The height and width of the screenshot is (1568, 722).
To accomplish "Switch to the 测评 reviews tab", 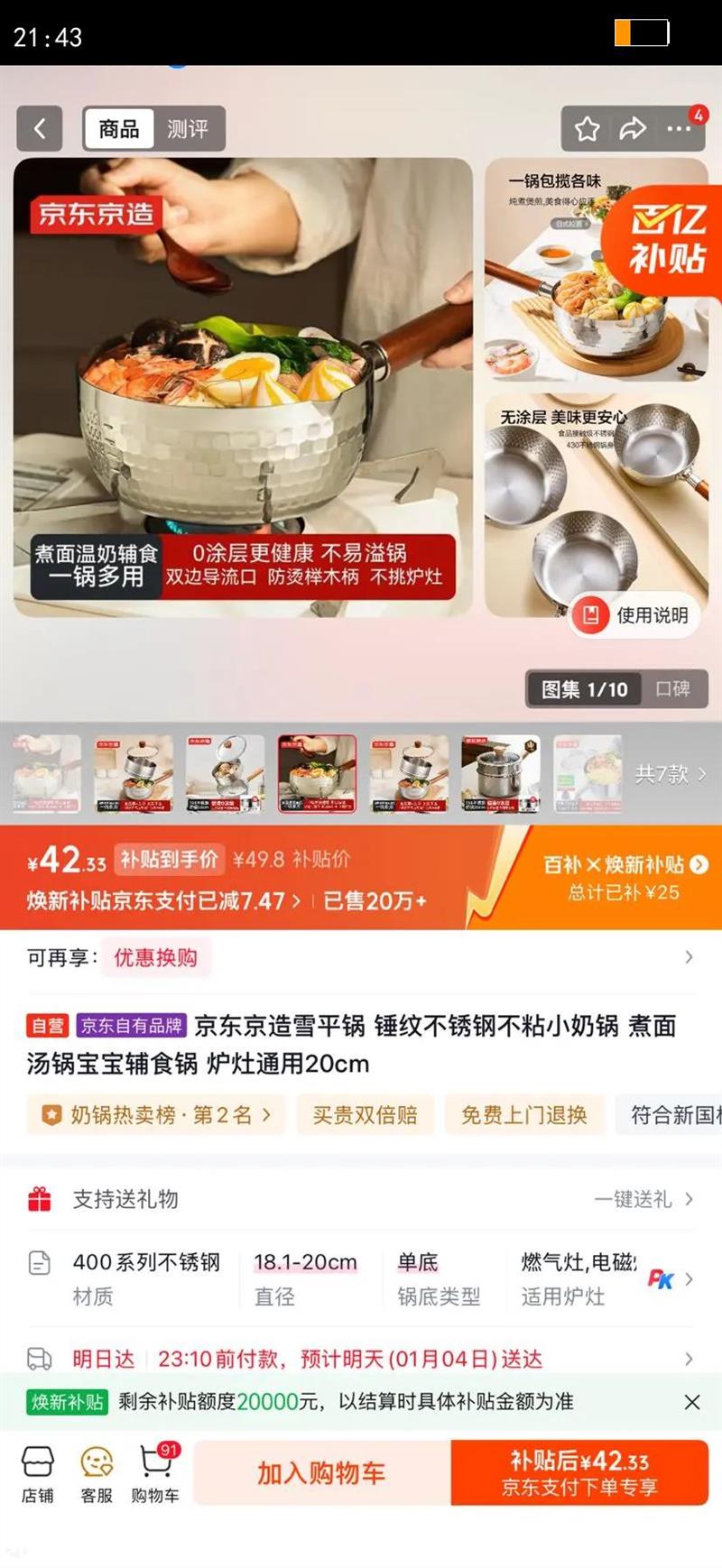I will pyautogui.click(x=187, y=128).
